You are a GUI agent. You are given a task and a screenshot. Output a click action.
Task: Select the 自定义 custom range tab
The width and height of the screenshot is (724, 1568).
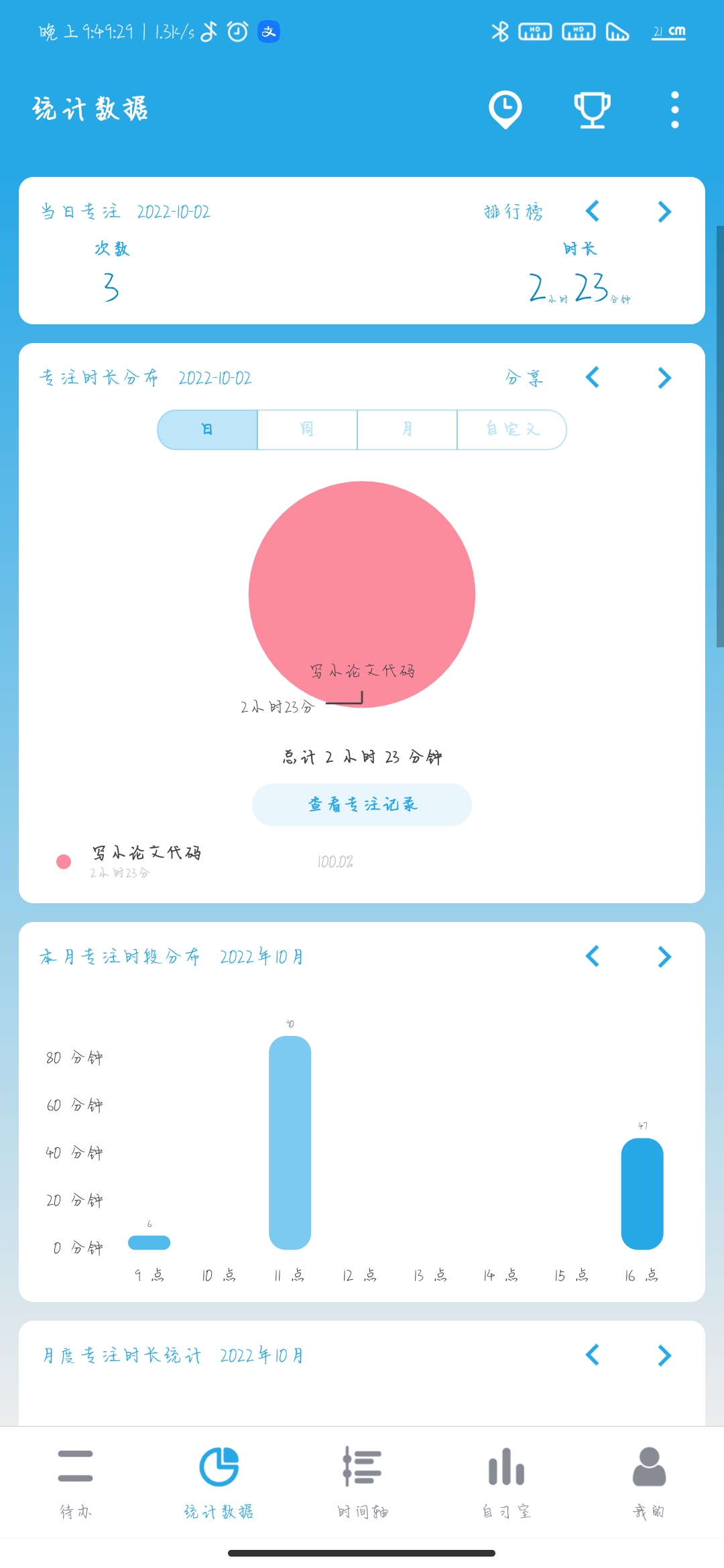coord(511,430)
